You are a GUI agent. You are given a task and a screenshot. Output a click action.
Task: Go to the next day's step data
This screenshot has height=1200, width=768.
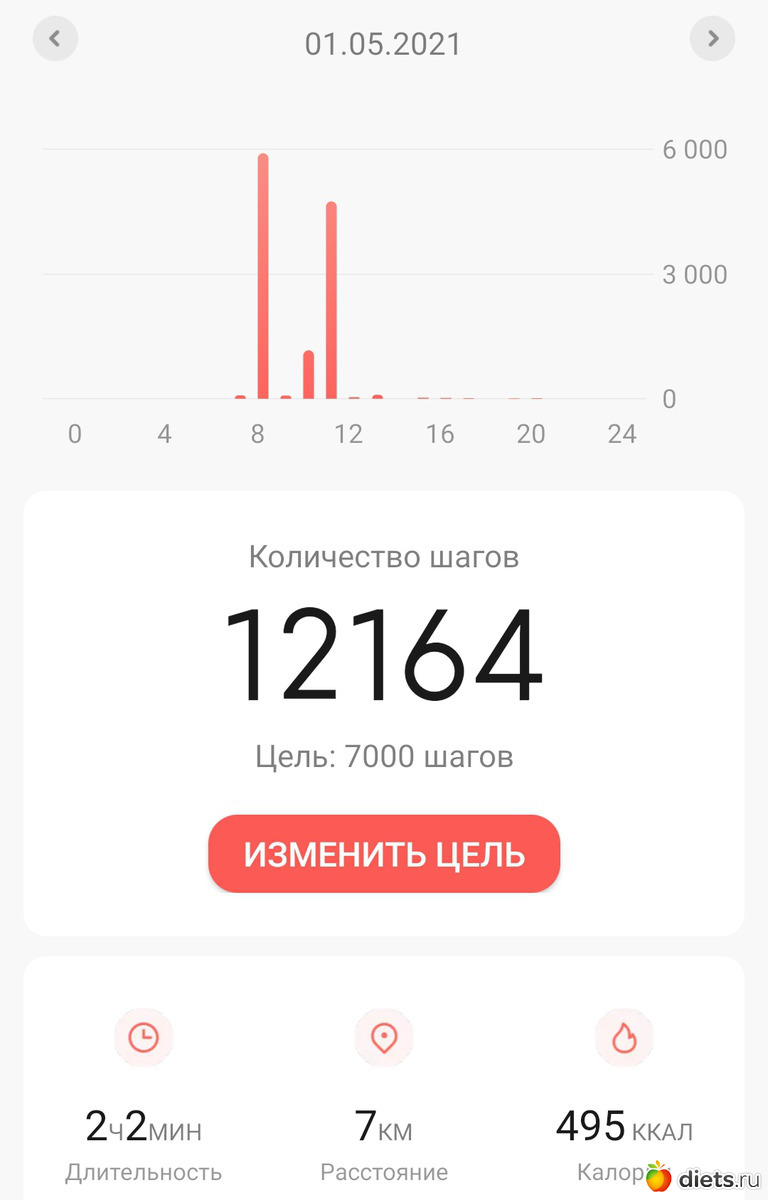coord(712,39)
